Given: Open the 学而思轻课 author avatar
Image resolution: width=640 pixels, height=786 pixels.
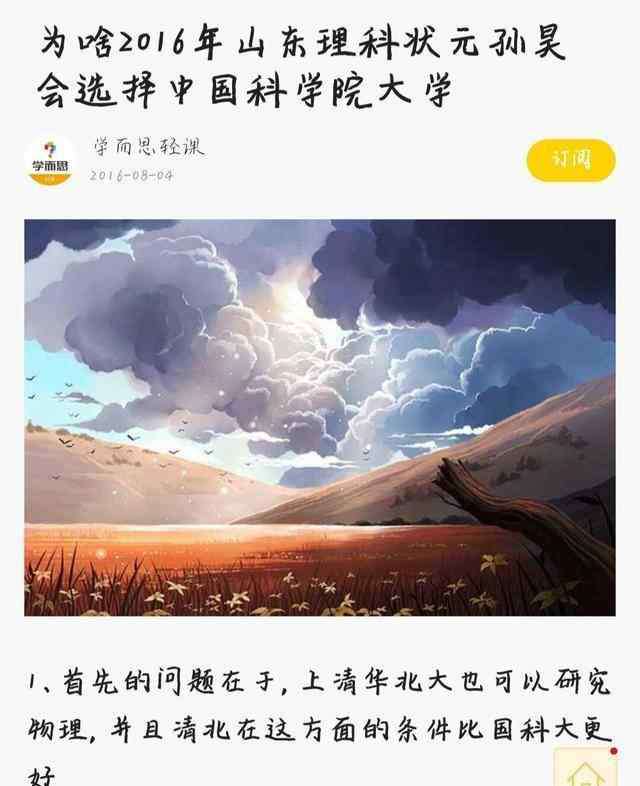Looking at the screenshot, I should (x=50, y=160).
